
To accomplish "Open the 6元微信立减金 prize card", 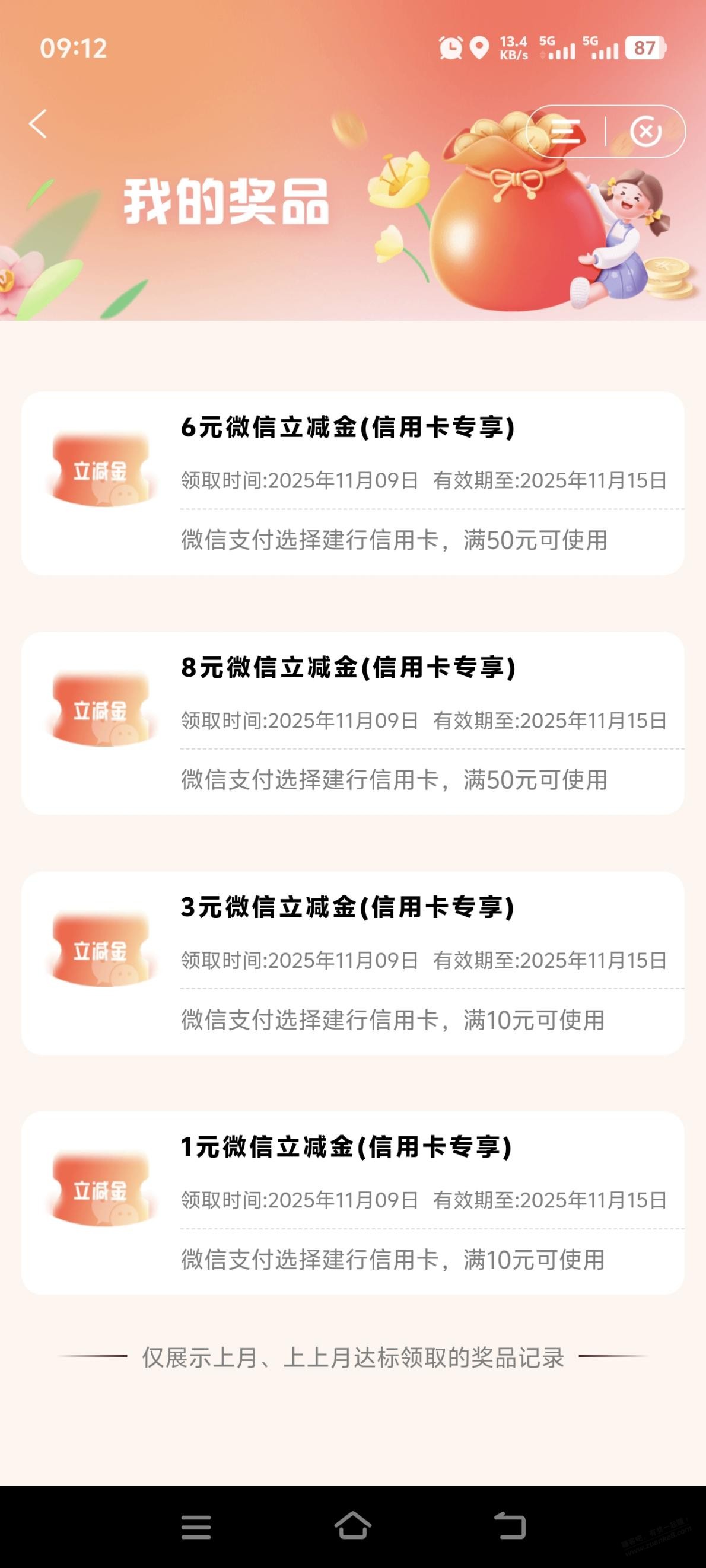I will 352,483.
